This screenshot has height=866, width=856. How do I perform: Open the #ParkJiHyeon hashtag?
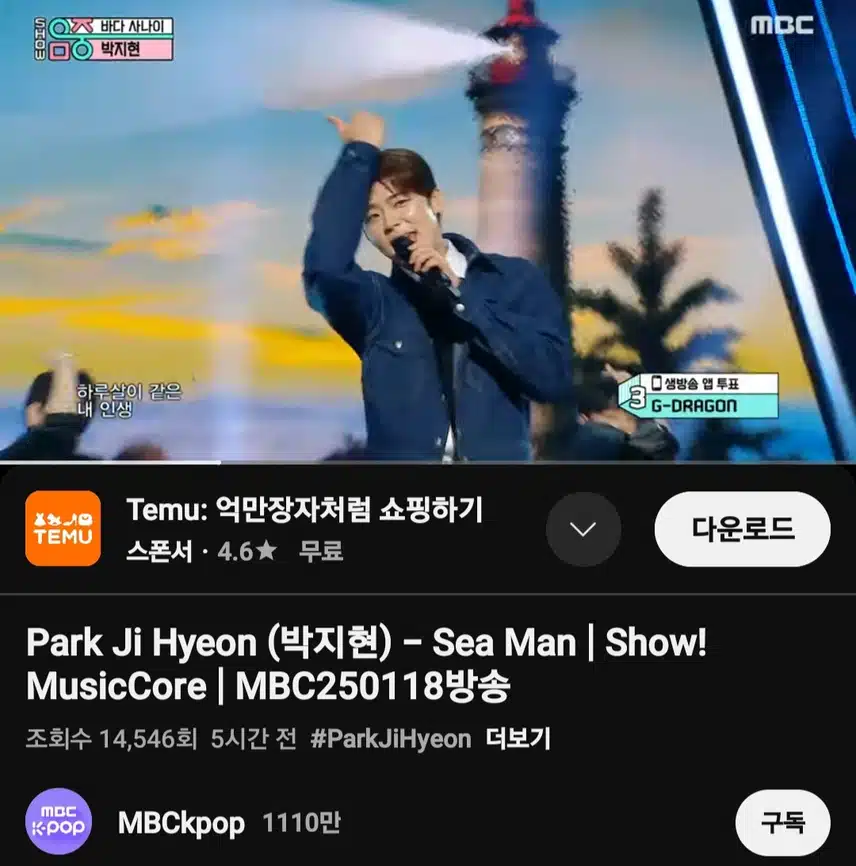pos(390,739)
